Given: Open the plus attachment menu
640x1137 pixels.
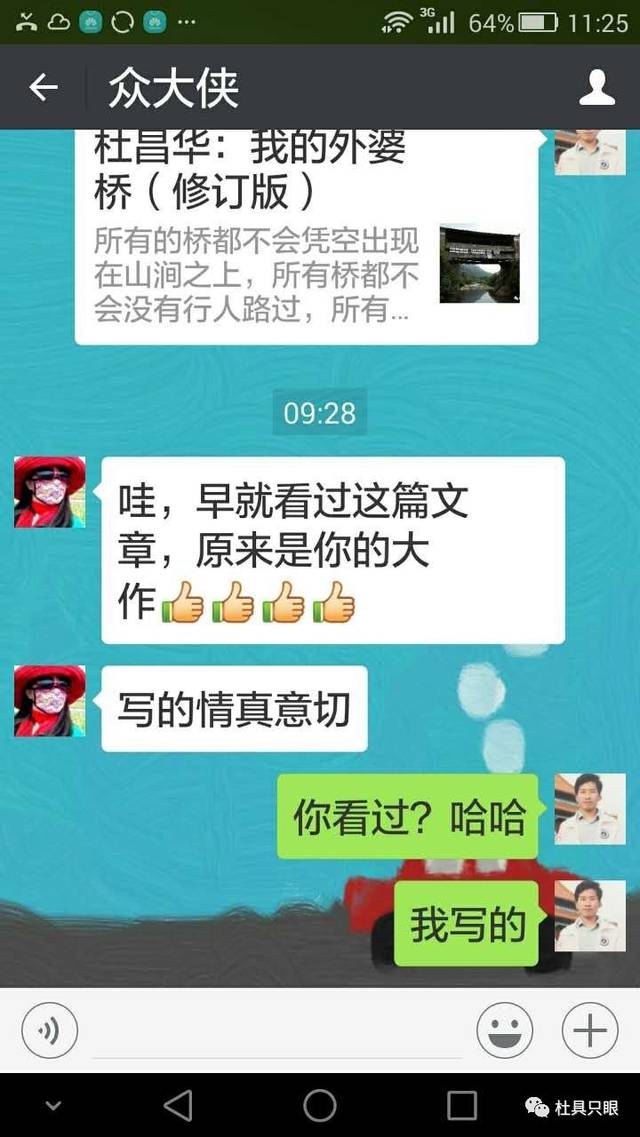Looking at the screenshot, I should click(x=590, y=1030).
